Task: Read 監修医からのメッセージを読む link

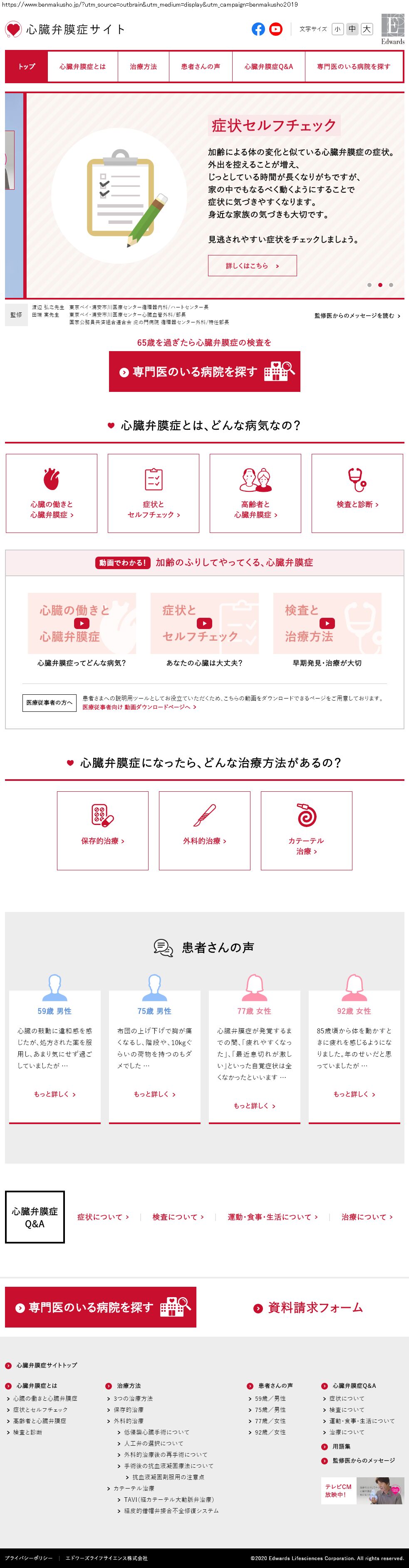Action: (357, 316)
